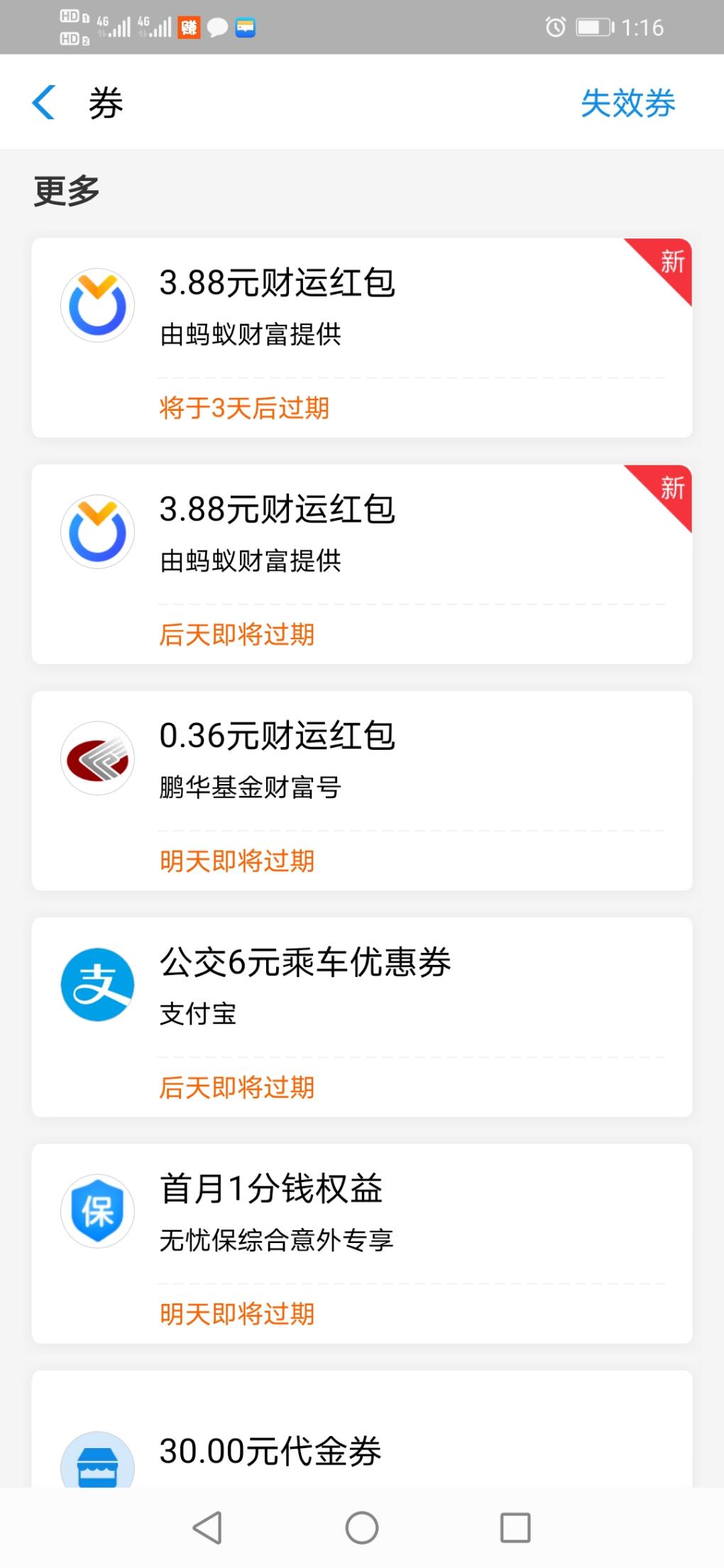
Task: Open 3.88元财运红包 marked 将于3天后过期
Action: tap(361, 338)
